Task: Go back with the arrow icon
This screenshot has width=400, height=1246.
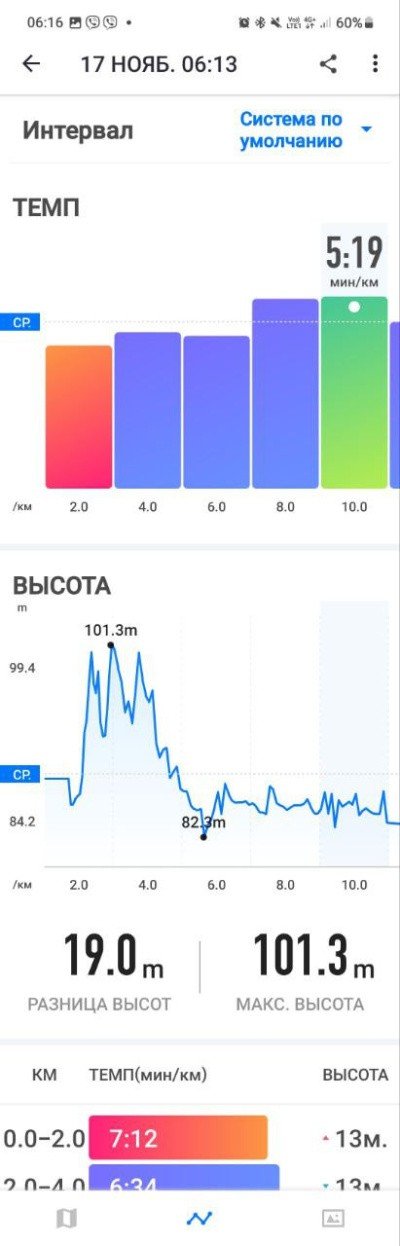Action: (x=32, y=64)
